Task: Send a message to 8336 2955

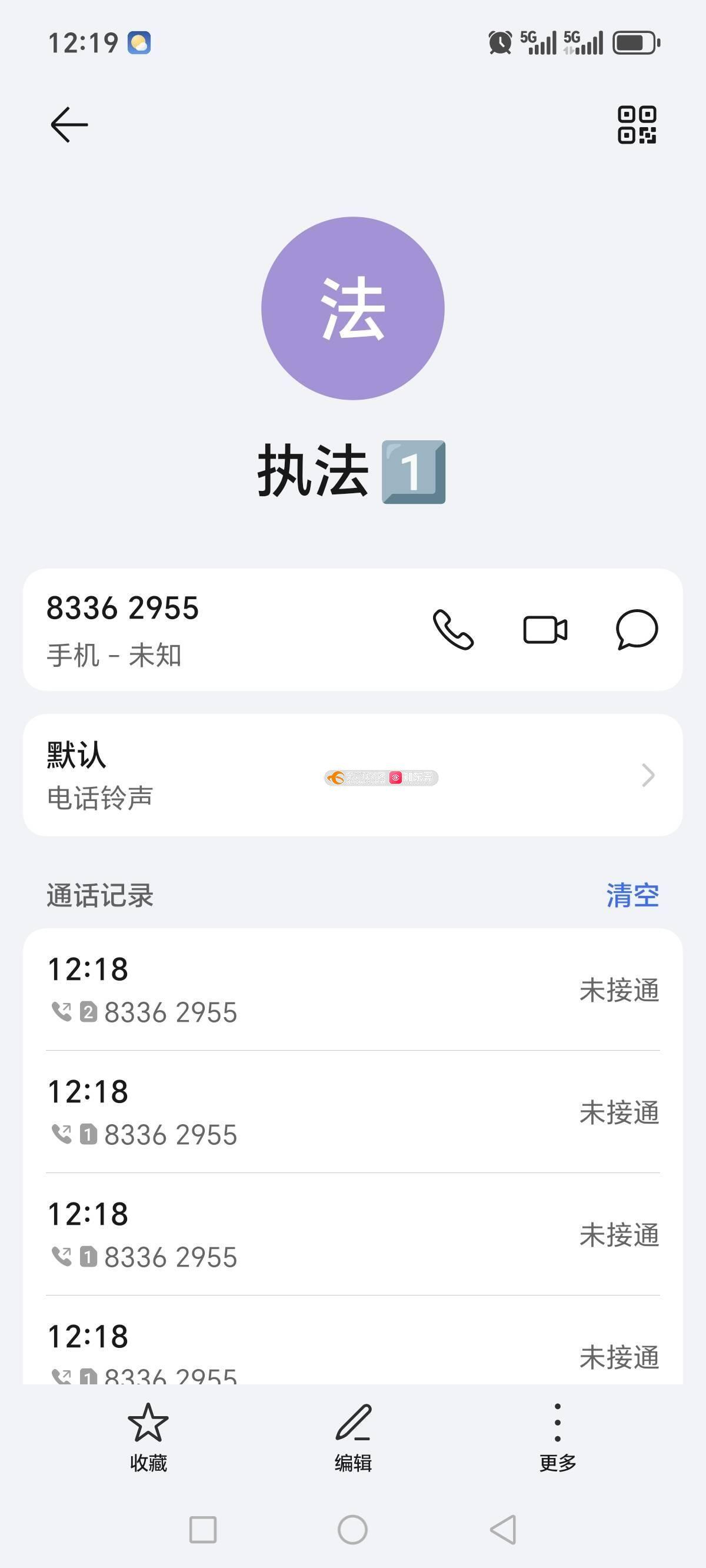Action: click(637, 629)
